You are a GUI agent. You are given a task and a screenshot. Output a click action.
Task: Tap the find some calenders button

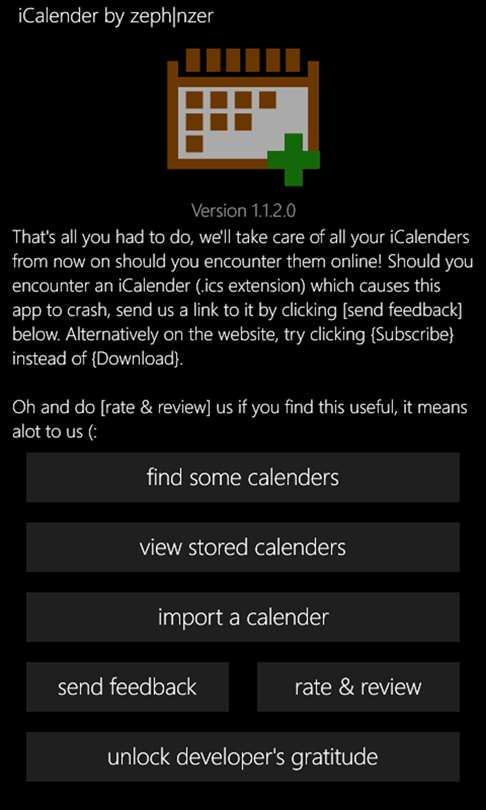(243, 477)
